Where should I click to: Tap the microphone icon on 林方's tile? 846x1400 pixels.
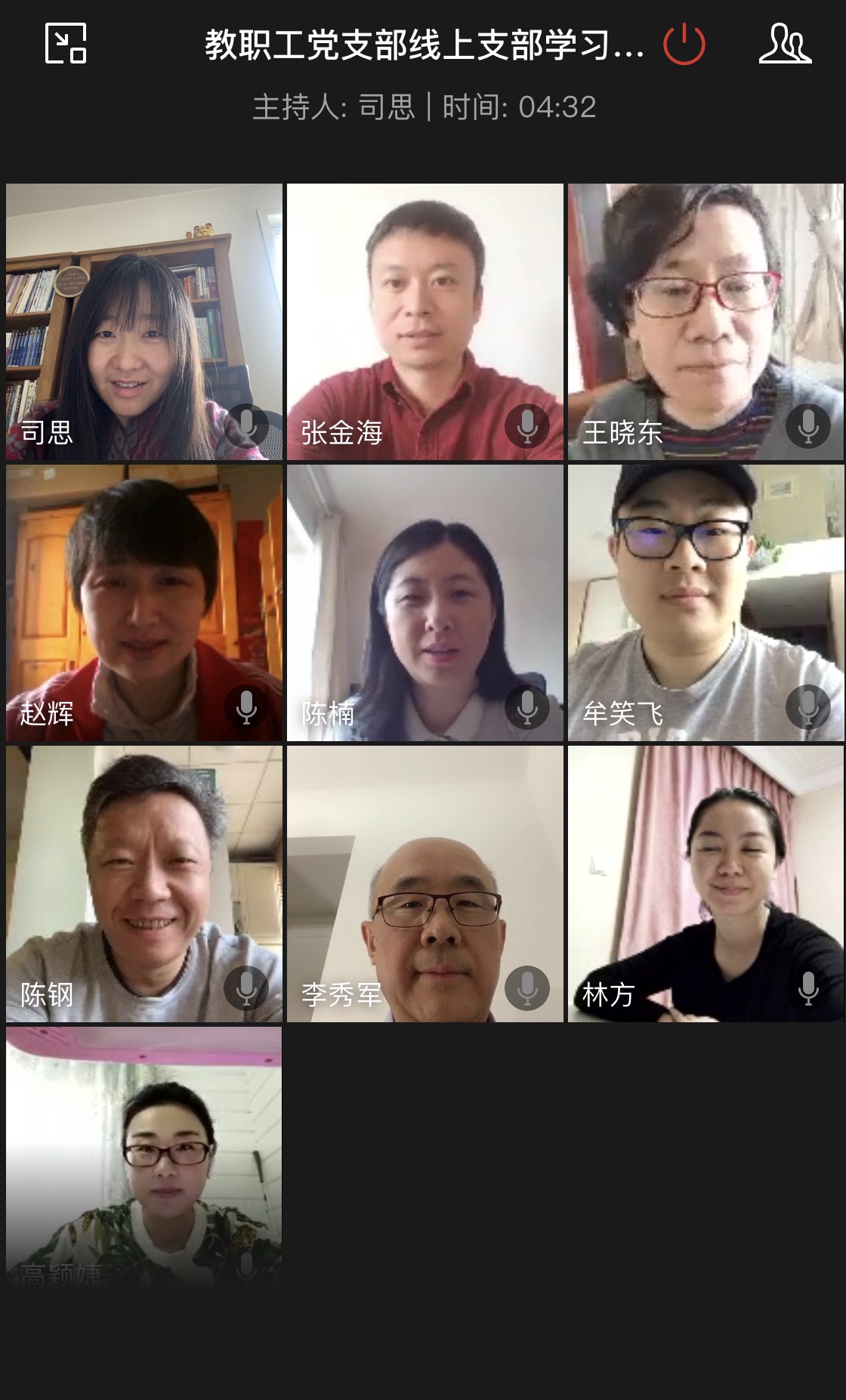(x=808, y=988)
